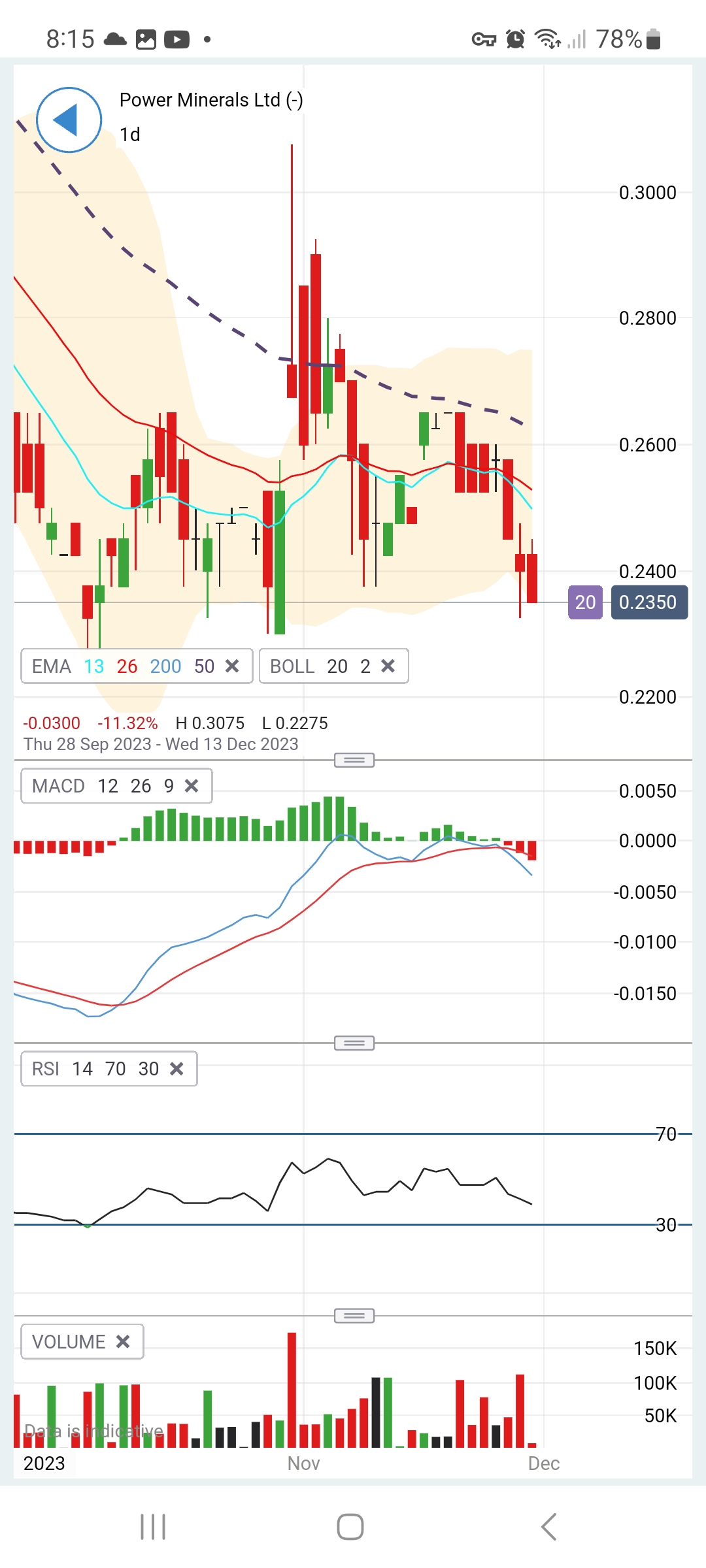Go back with system navigation button
Screen dimensions: 706x1568
point(548,1527)
